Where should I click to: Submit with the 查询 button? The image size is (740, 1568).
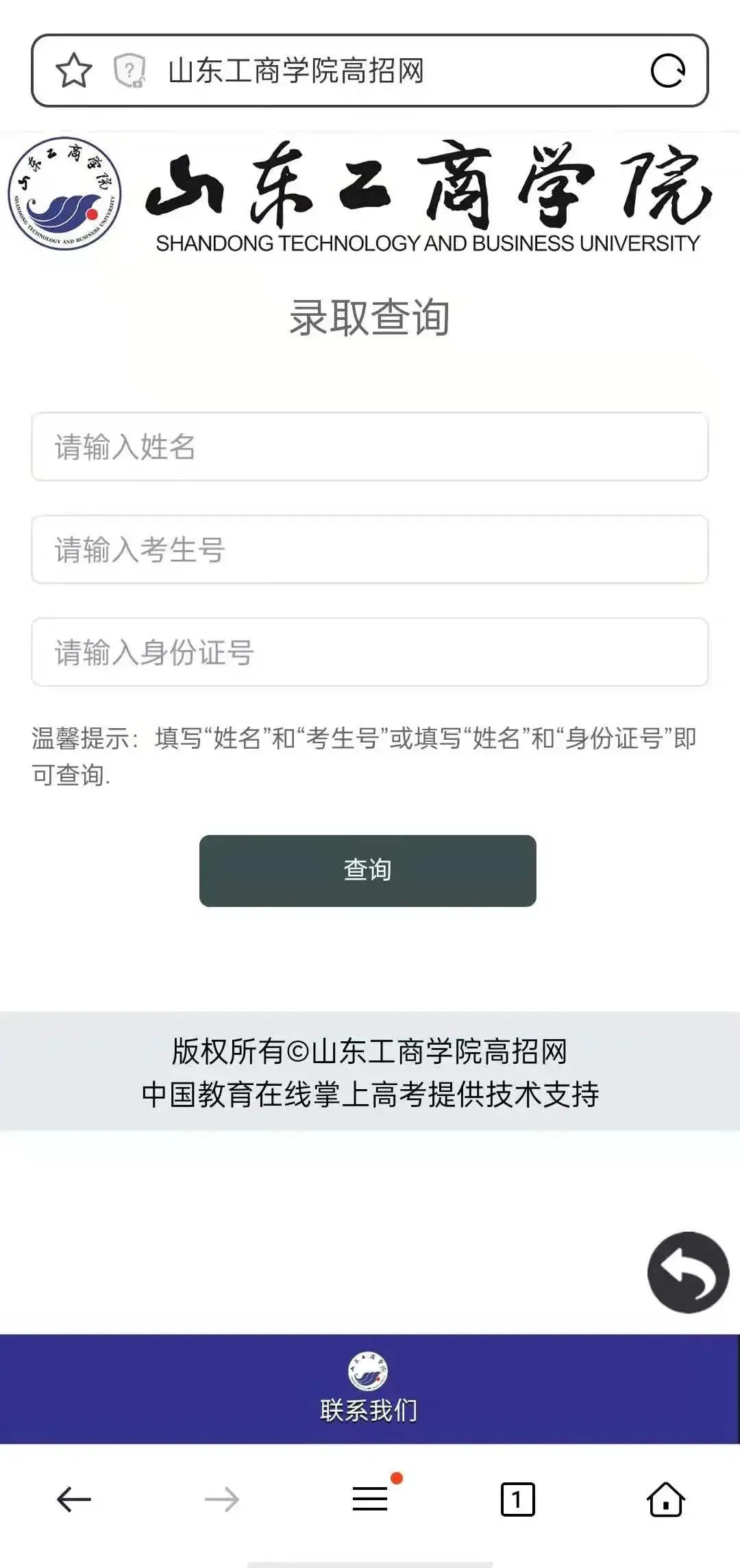367,871
